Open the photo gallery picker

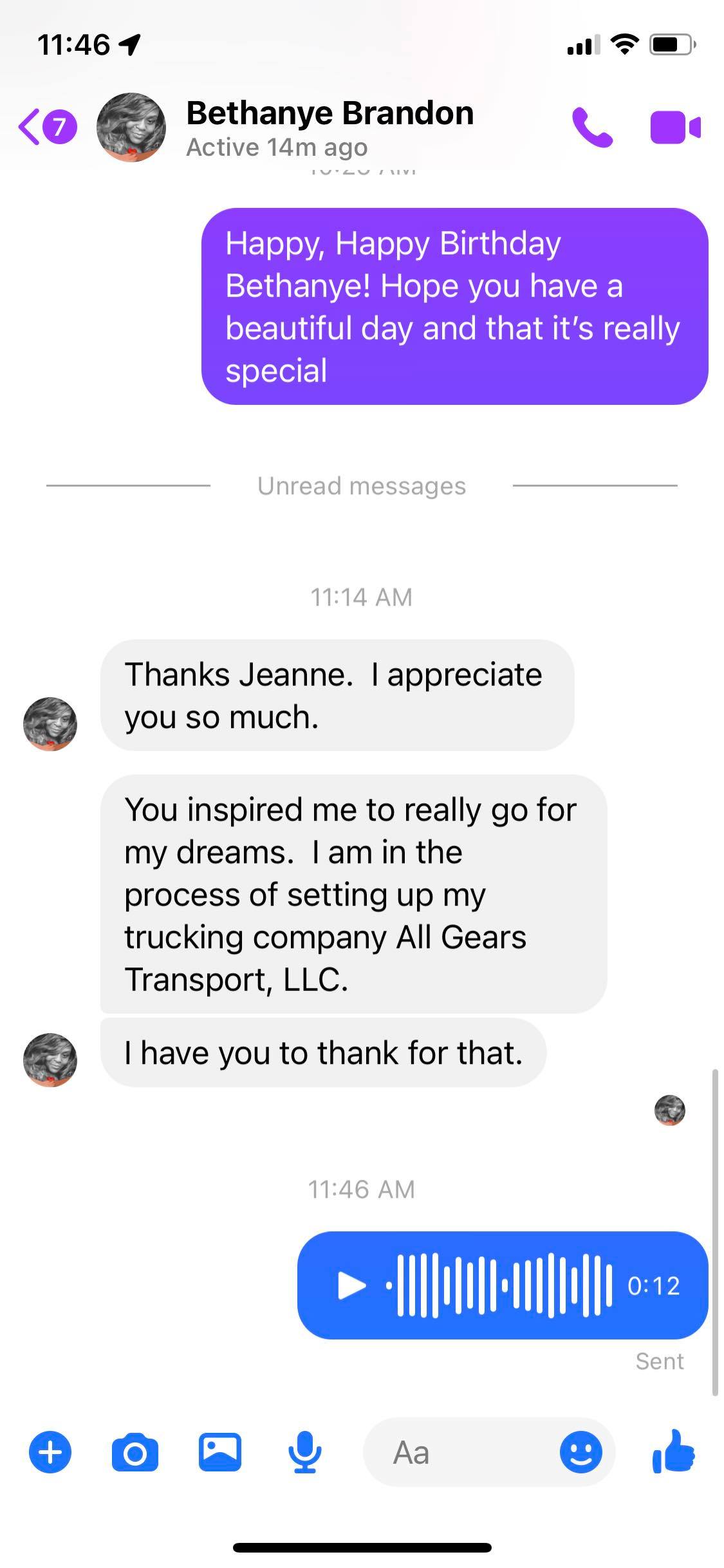coord(219,1452)
